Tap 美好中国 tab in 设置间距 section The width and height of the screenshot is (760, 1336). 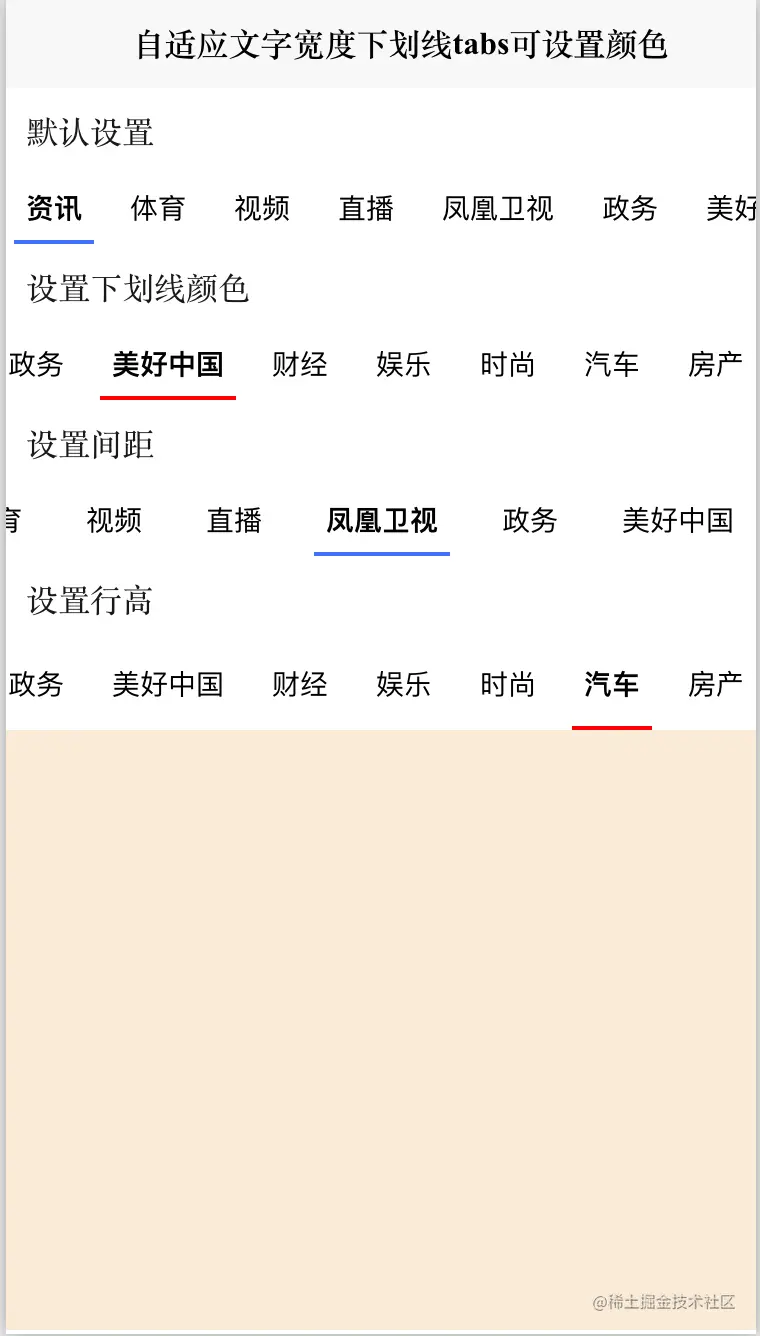pyautogui.click(x=678, y=520)
